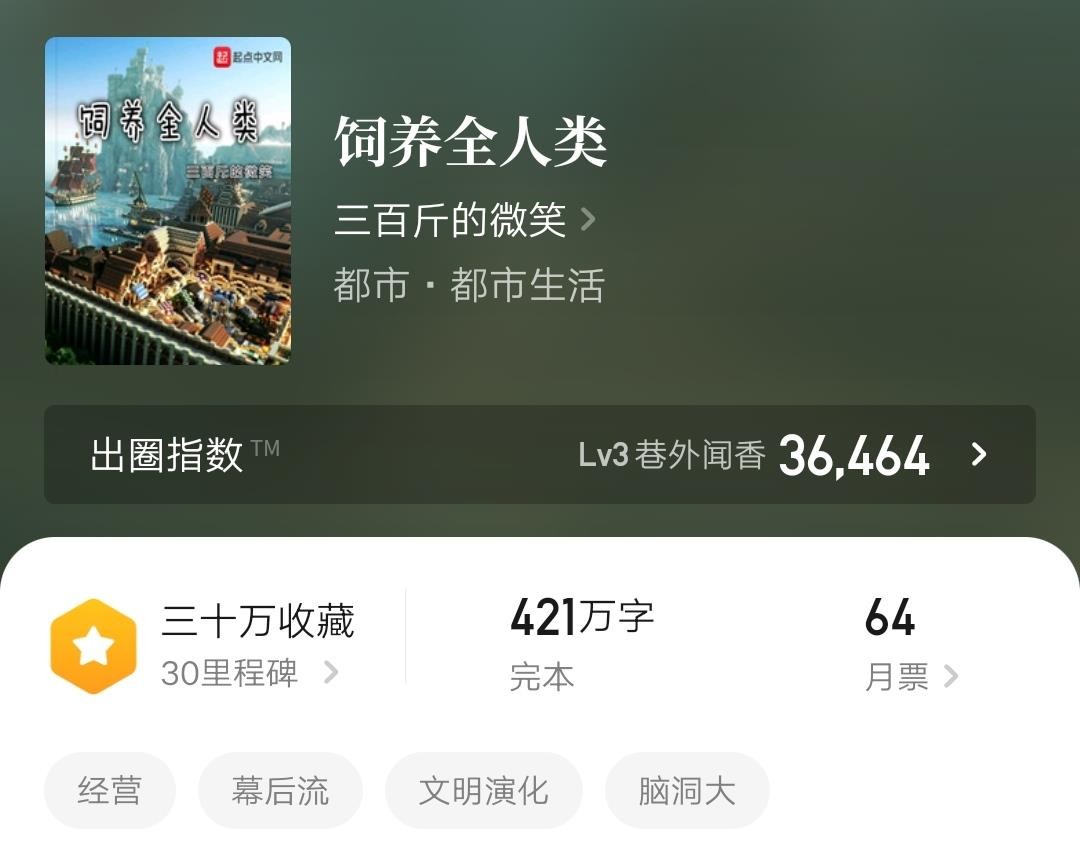Open the 脑洞大 tag chip
Viewport: 1080px width, 866px height.
(x=687, y=791)
